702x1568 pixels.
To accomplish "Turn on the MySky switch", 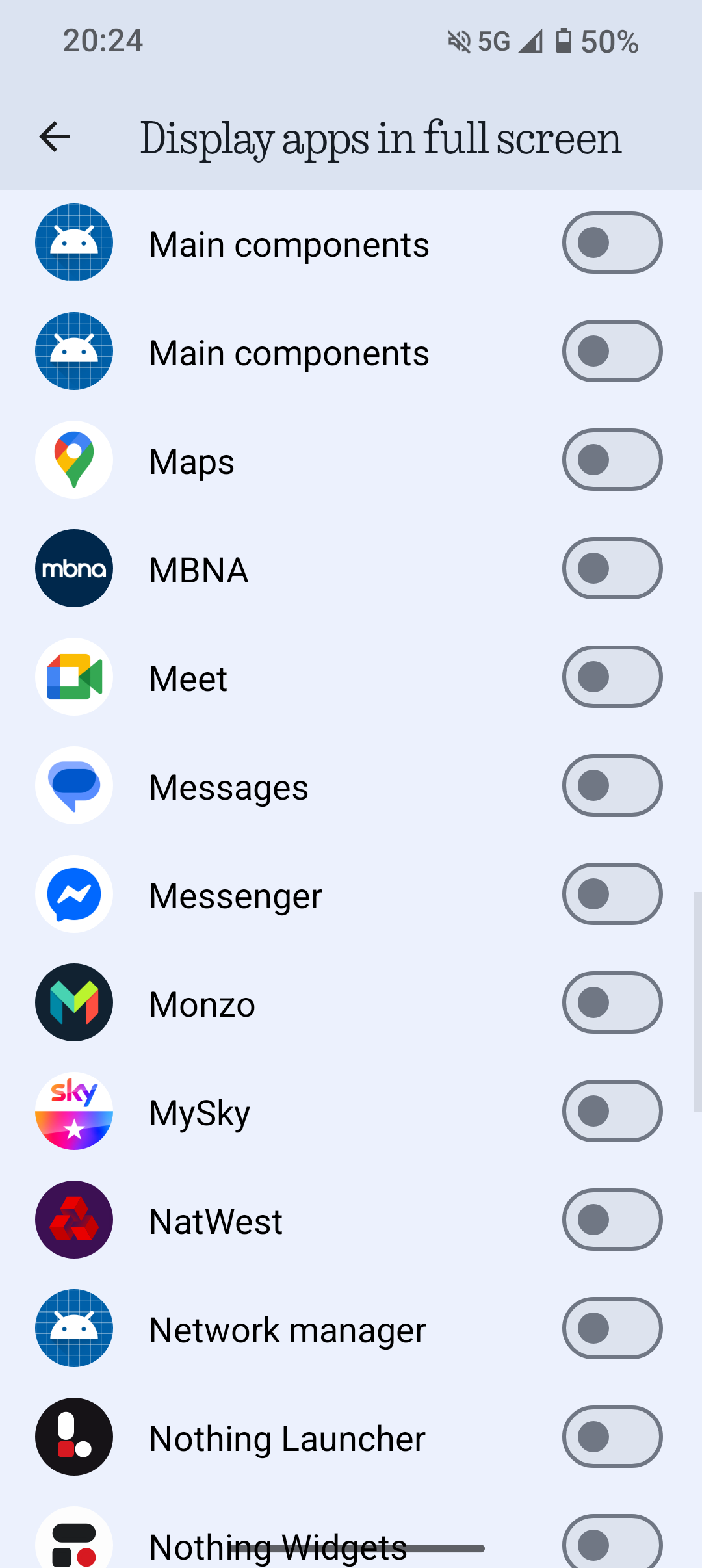I will click(x=612, y=1111).
